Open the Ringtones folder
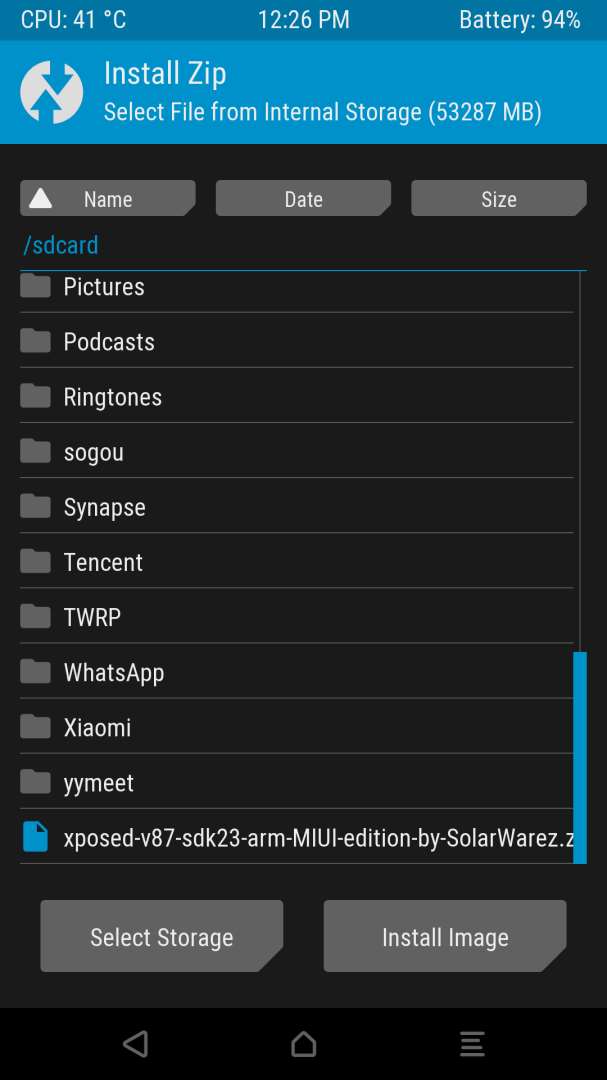This screenshot has height=1080, width=607. click(x=296, y=396)
